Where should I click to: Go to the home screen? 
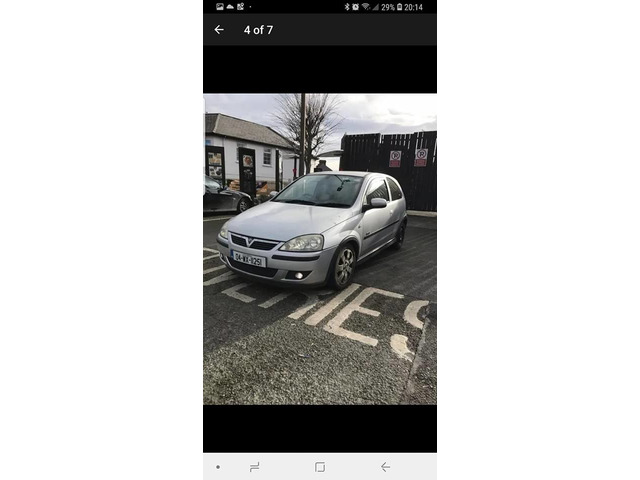click(x=320, y=467)
